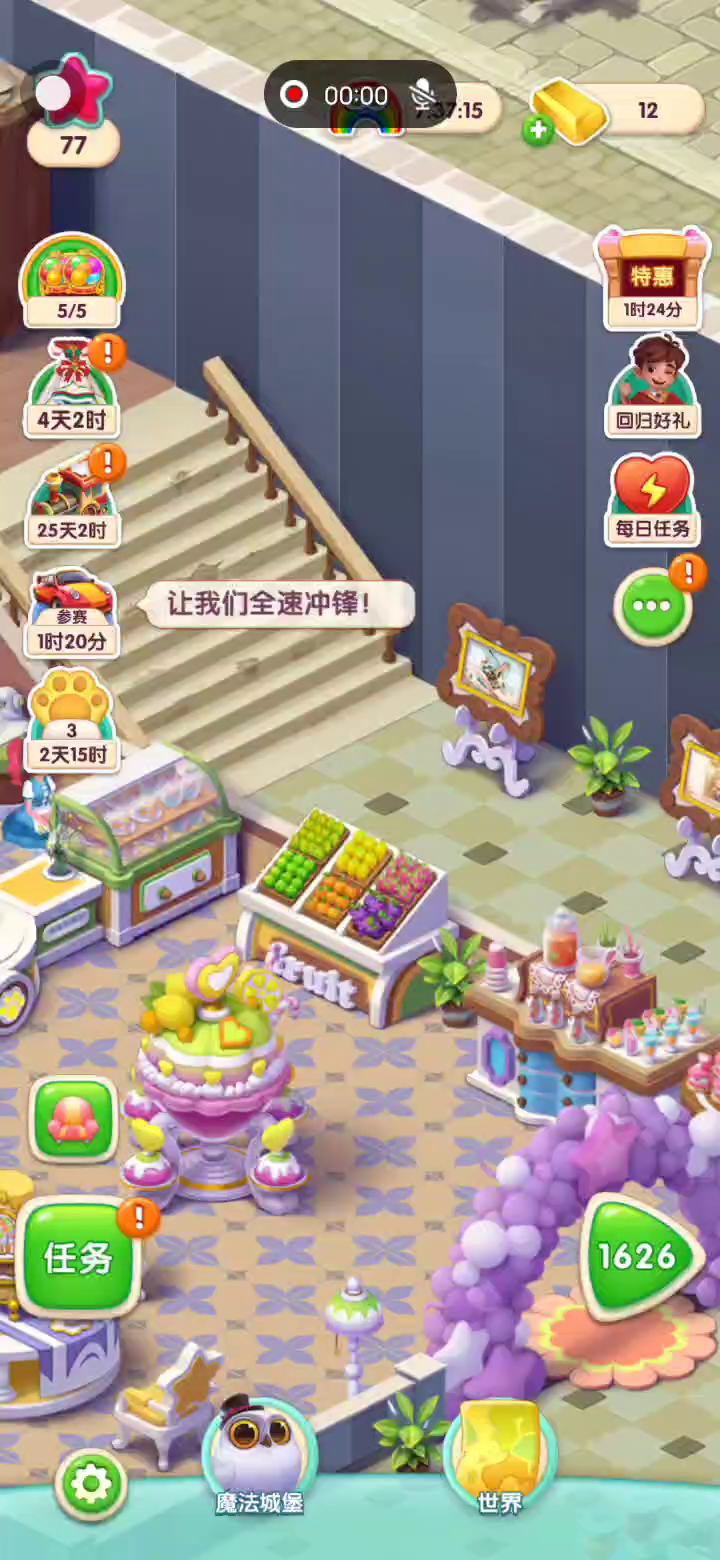Screen dimensions: 720x1560
Task: Open the 5/5 balloon lives event
Action: (71, 280)
